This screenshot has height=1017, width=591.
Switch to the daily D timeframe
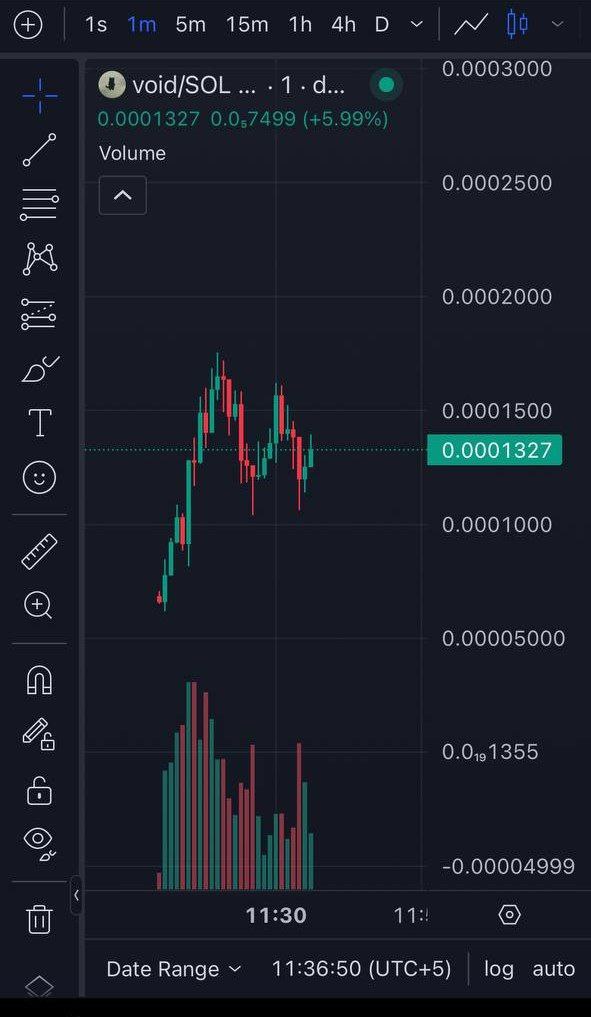click(x=381, y=25)
